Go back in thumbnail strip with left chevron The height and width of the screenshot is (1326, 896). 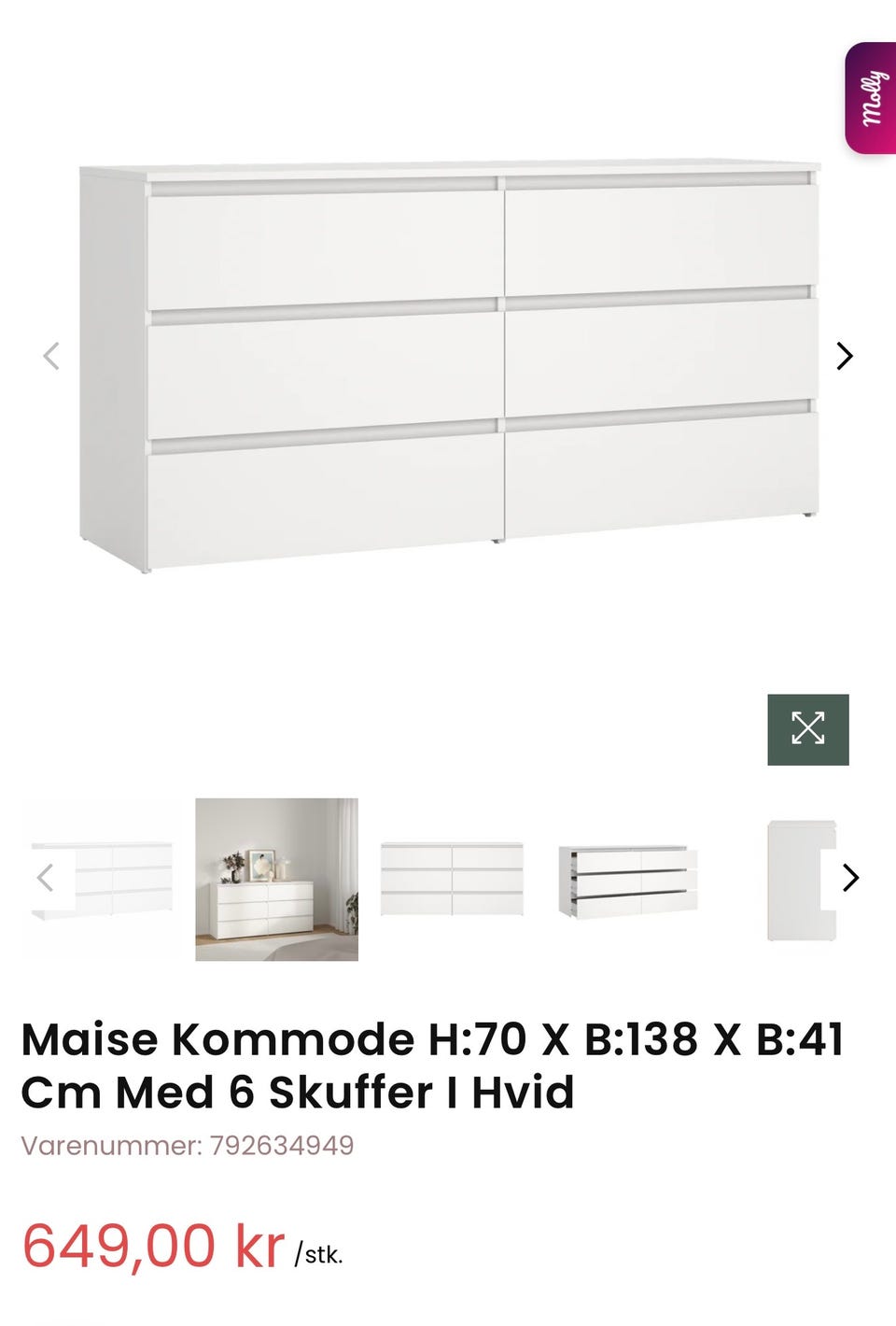46,878
